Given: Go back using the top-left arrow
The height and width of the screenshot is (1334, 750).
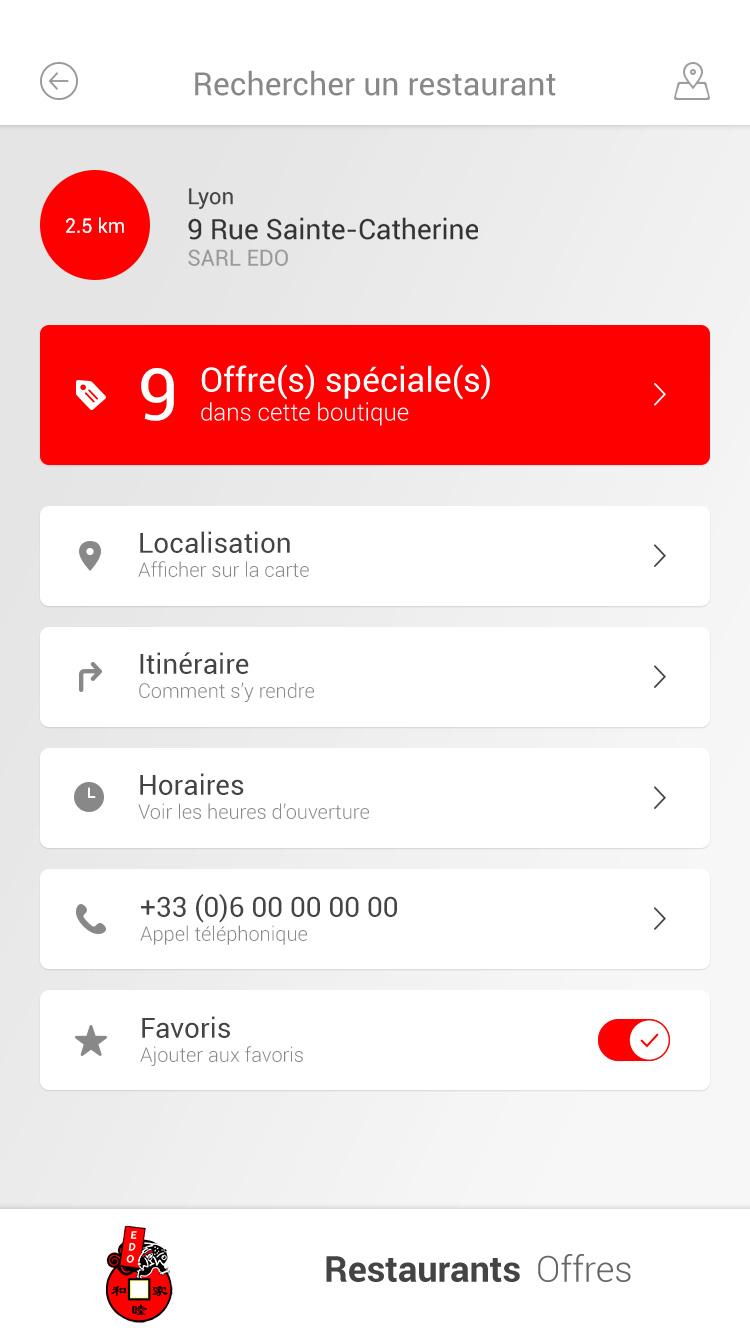Looking at the screenshot, I should tap(59, 81).
